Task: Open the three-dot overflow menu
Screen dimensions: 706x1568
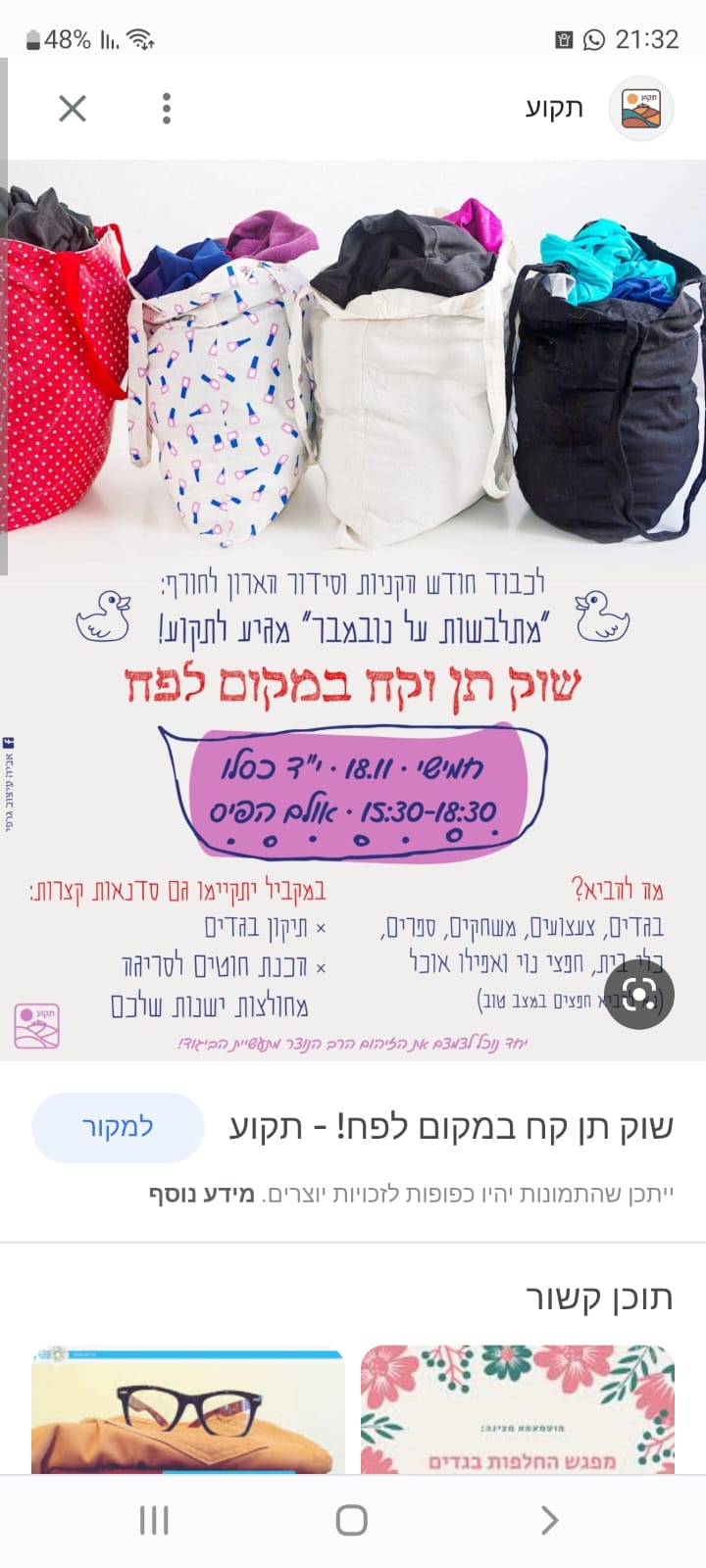Action: [167, 108]
